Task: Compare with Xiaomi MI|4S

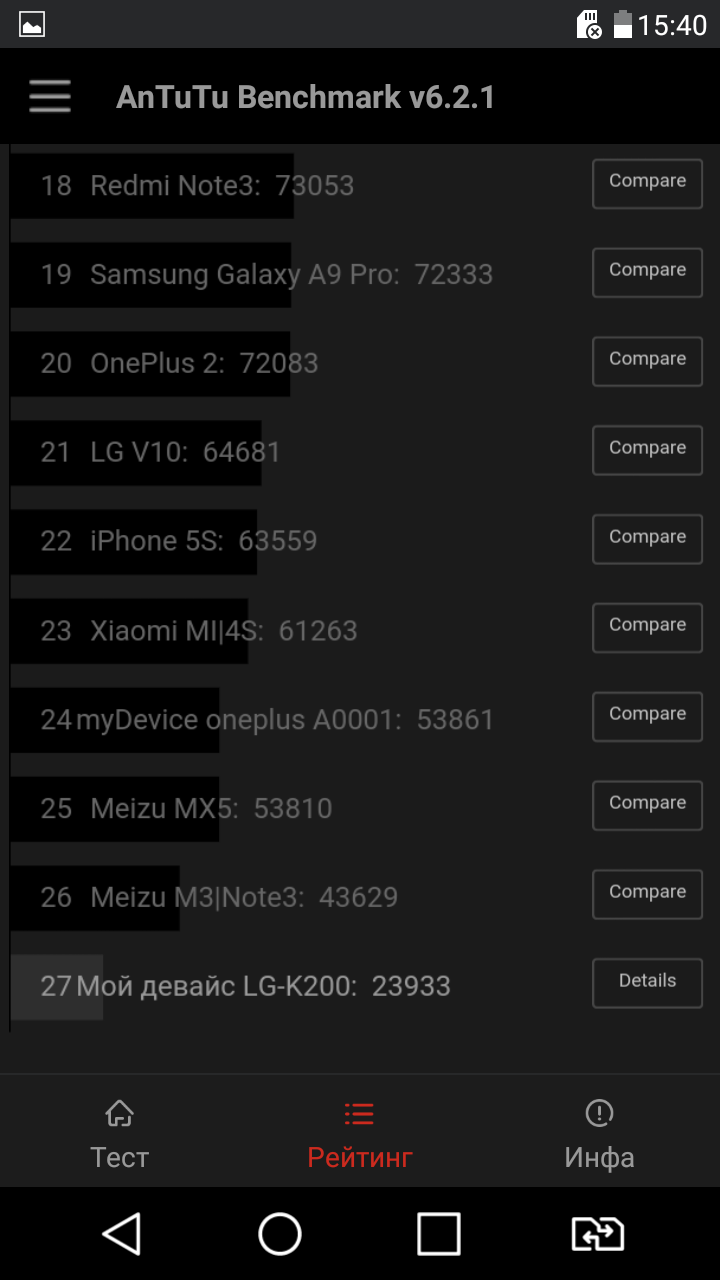Action: [x=647, y=628]
